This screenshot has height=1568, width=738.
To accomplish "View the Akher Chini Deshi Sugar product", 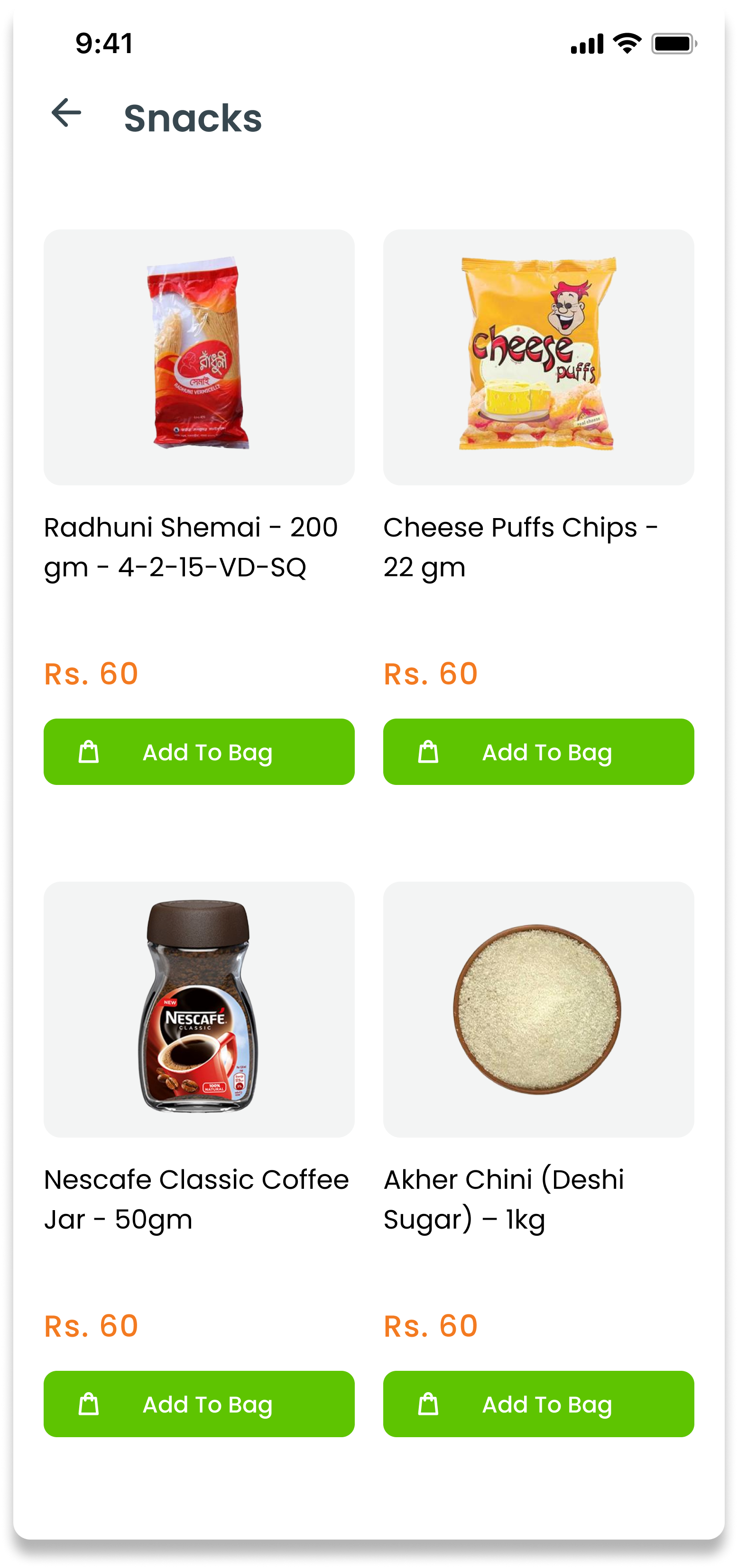I will [538, 1009].
